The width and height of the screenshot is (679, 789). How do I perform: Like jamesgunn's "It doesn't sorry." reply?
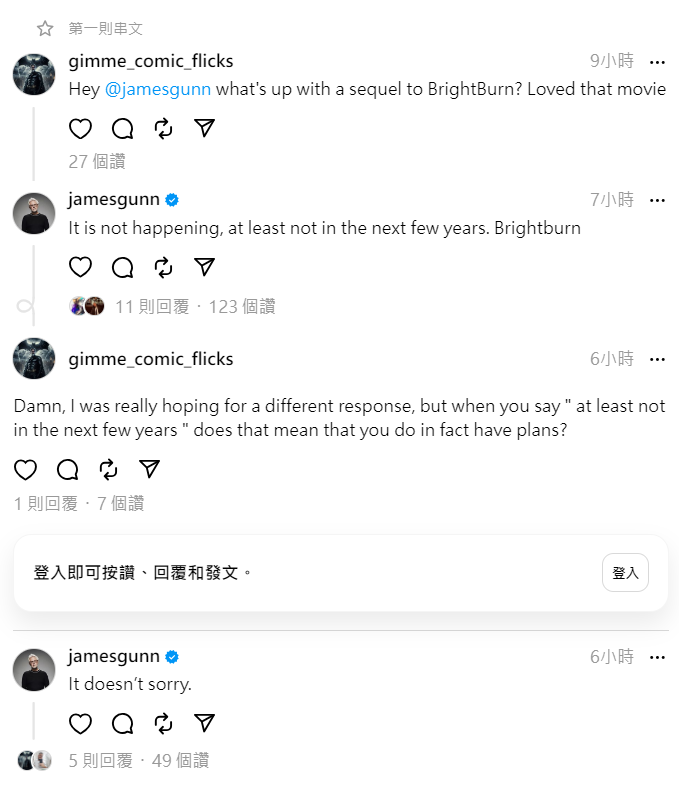click(80, 723)
